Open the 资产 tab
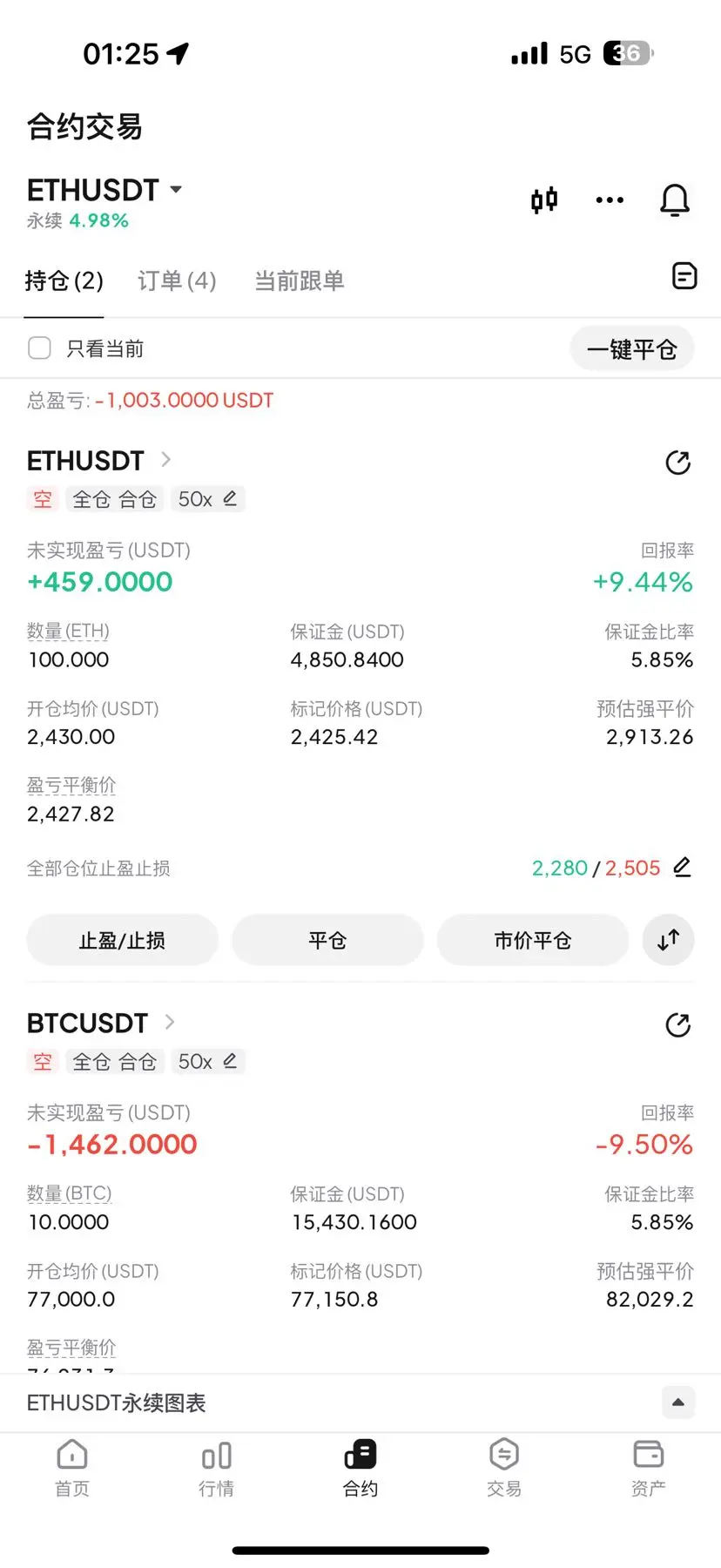 pos(648,1468)
